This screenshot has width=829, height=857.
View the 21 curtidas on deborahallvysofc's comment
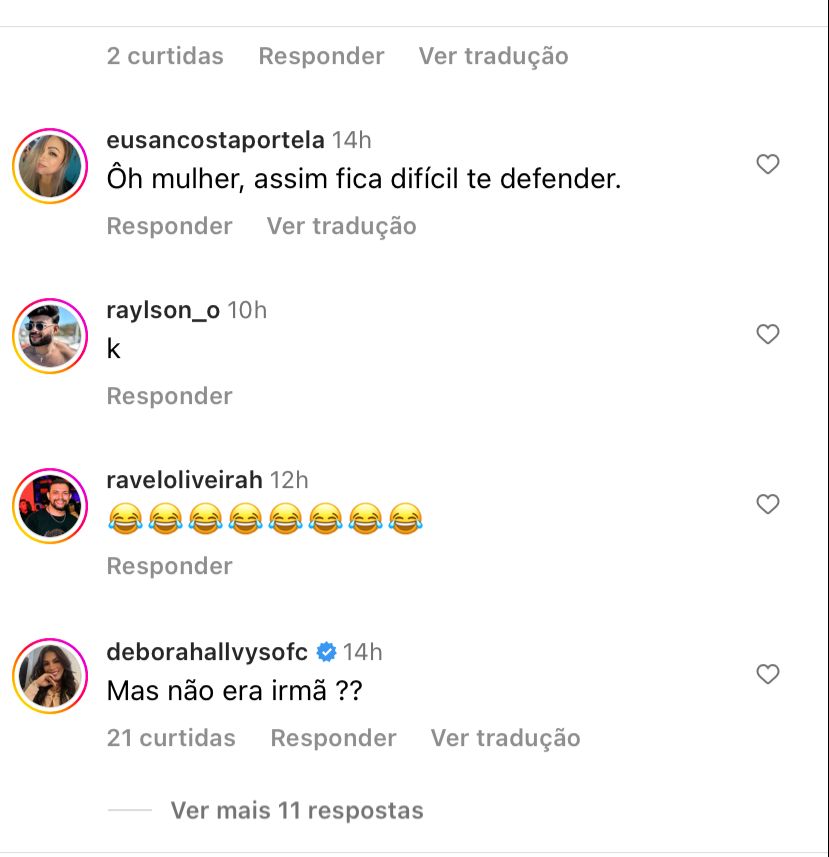[171, 738]
